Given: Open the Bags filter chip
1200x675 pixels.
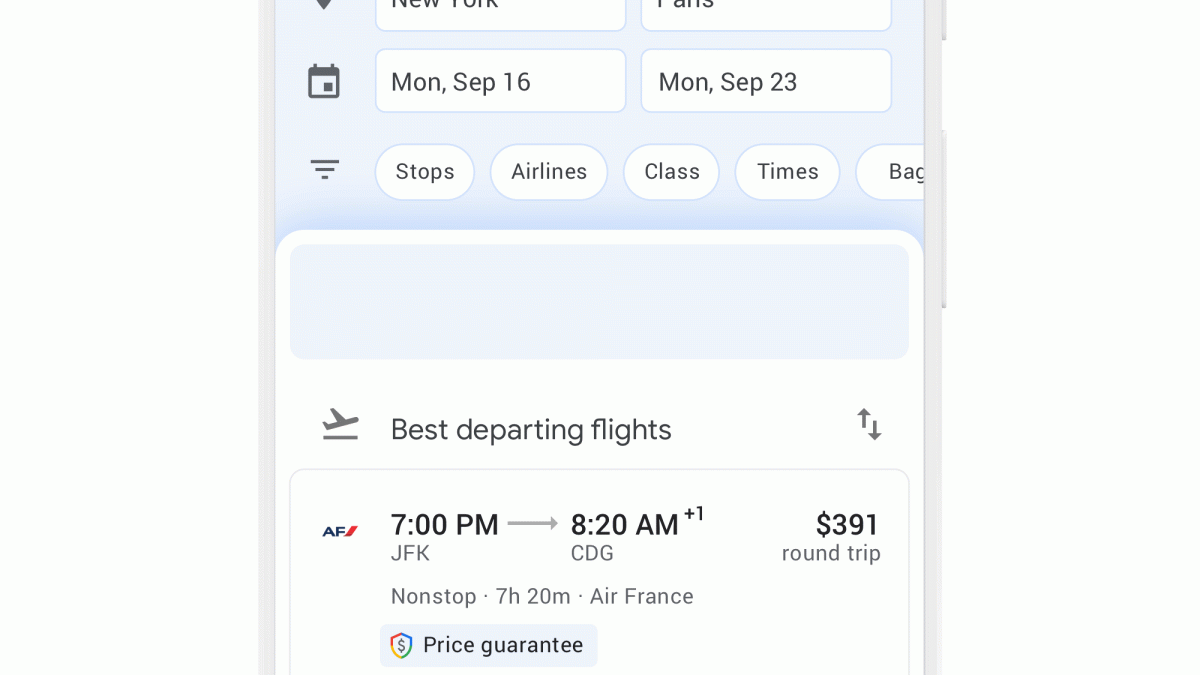Looking at the screenshot, I should tap(898, 172).
